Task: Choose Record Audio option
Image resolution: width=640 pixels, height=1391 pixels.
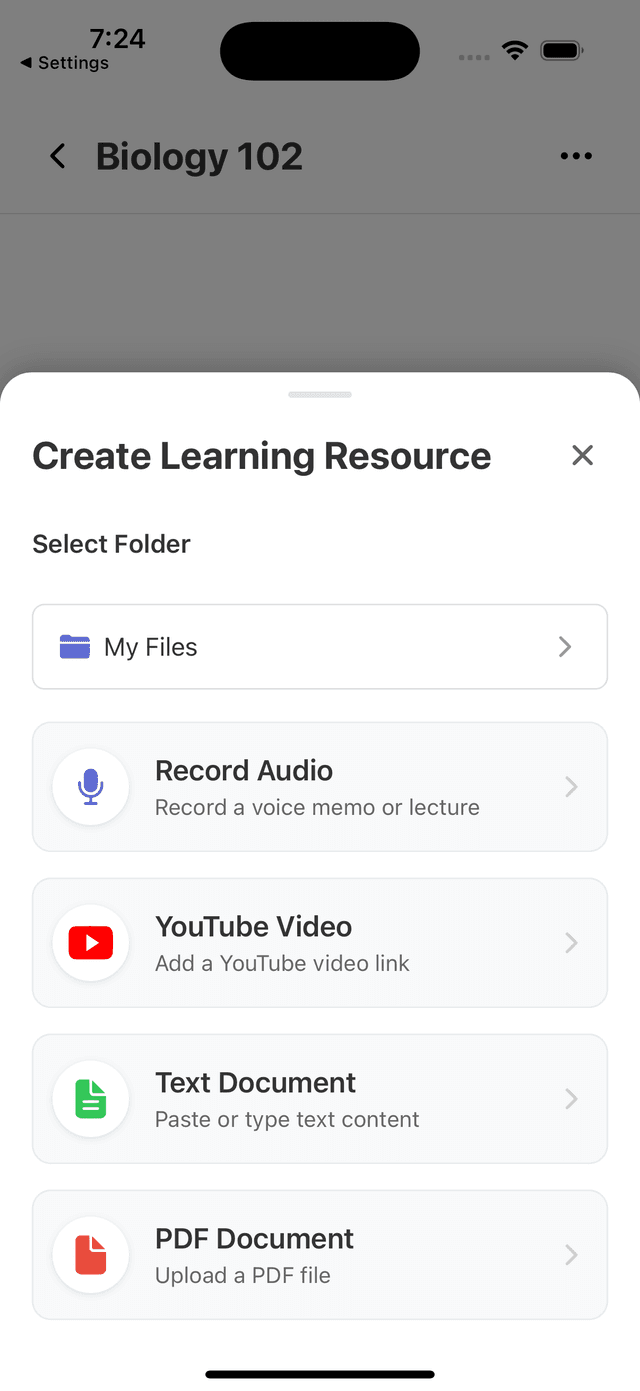Action: (x=320, y=787)
